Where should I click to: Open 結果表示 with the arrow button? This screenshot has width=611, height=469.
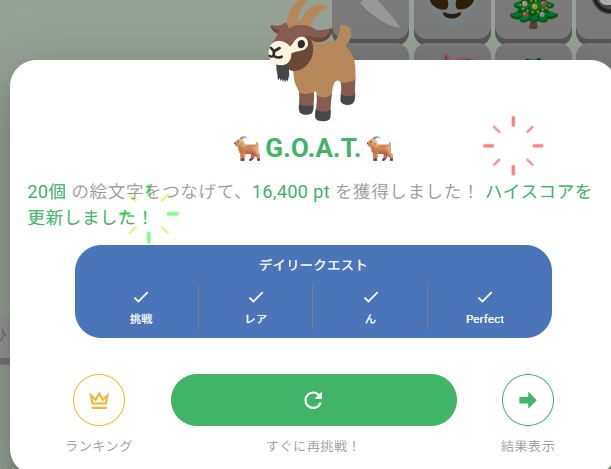pyautogui.click(x=527, y=400)
